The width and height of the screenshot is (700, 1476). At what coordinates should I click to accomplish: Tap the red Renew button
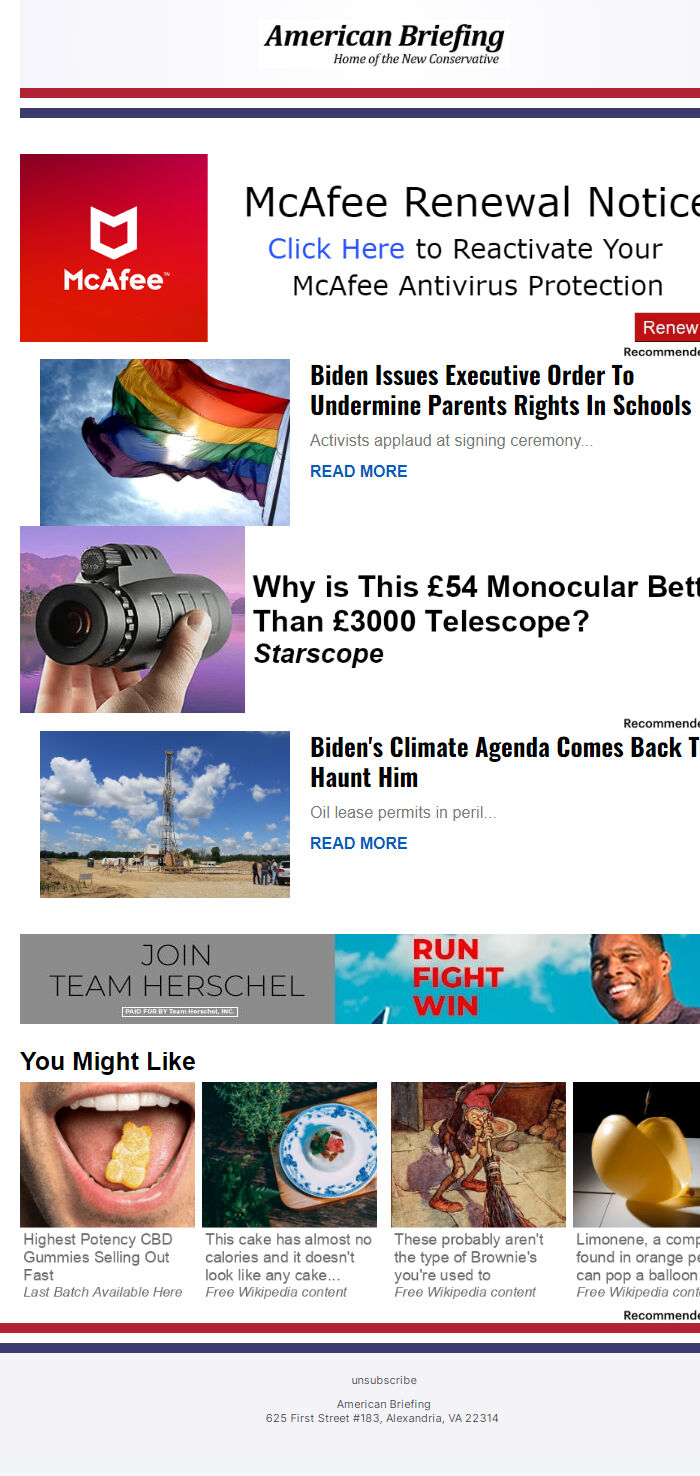tap(668, 327)
